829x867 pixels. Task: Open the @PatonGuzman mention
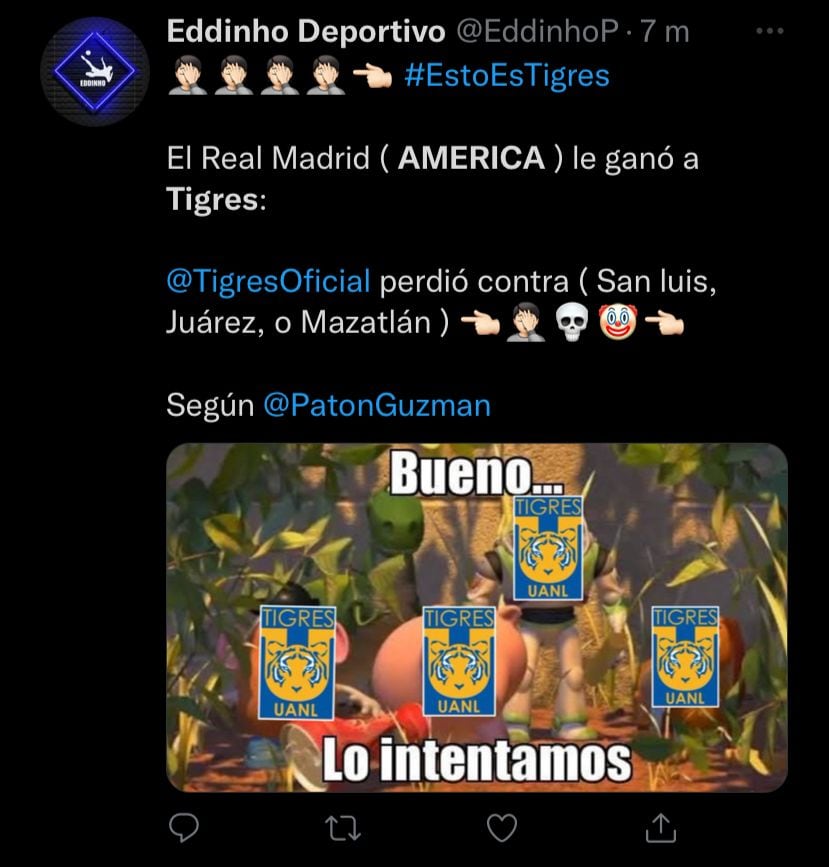pyautogui.click(x=377, y=405)
